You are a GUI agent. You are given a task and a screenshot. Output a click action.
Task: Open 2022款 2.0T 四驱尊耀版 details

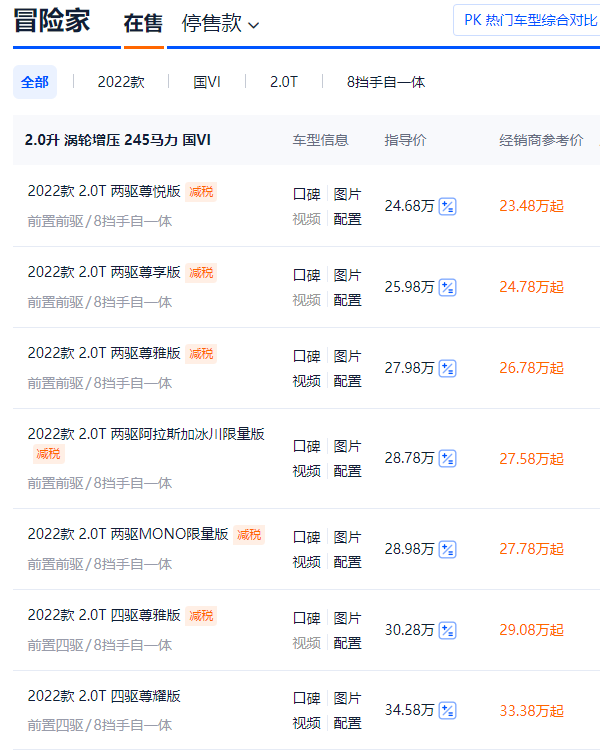point(104,696)
